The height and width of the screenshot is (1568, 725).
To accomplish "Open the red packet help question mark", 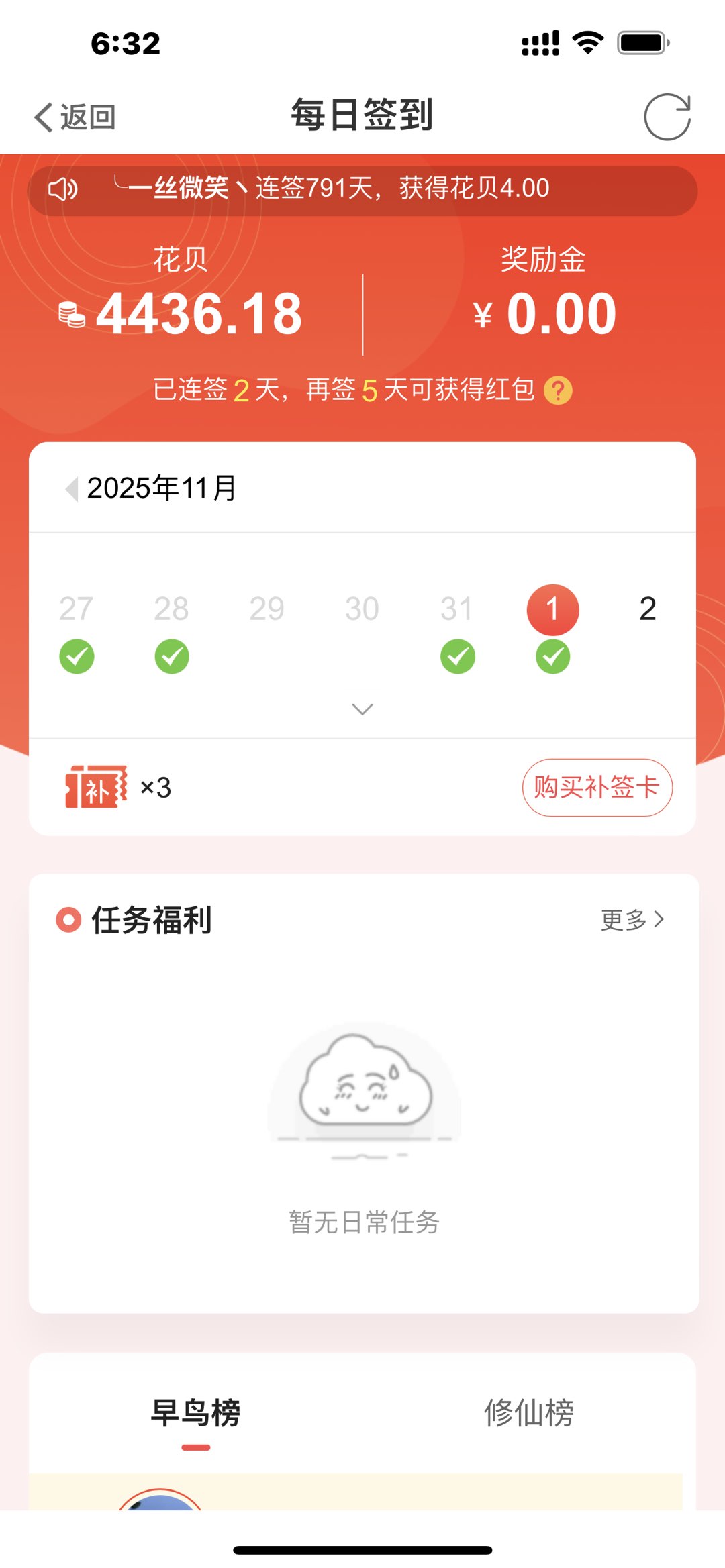I will point(558,390).
